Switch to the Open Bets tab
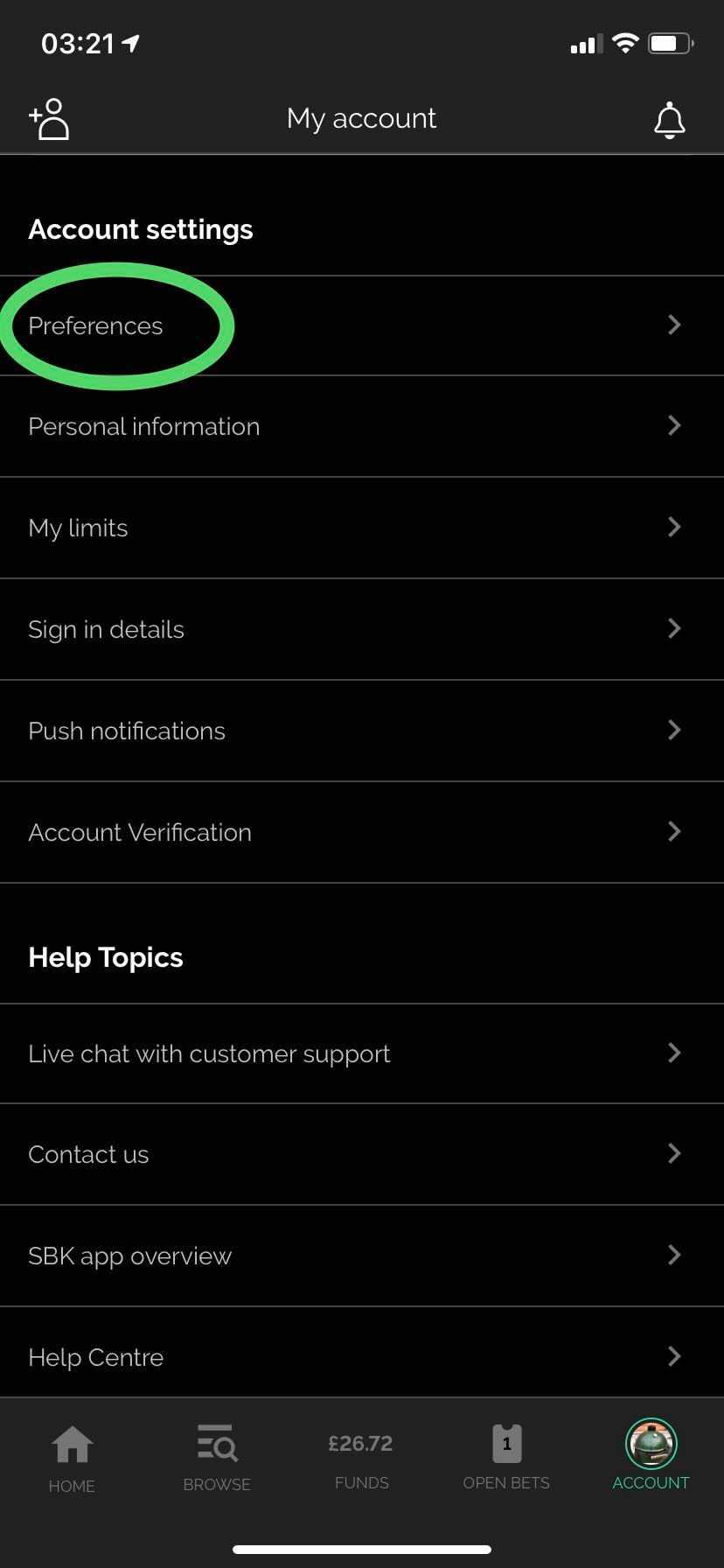 tap(506, 1459)
